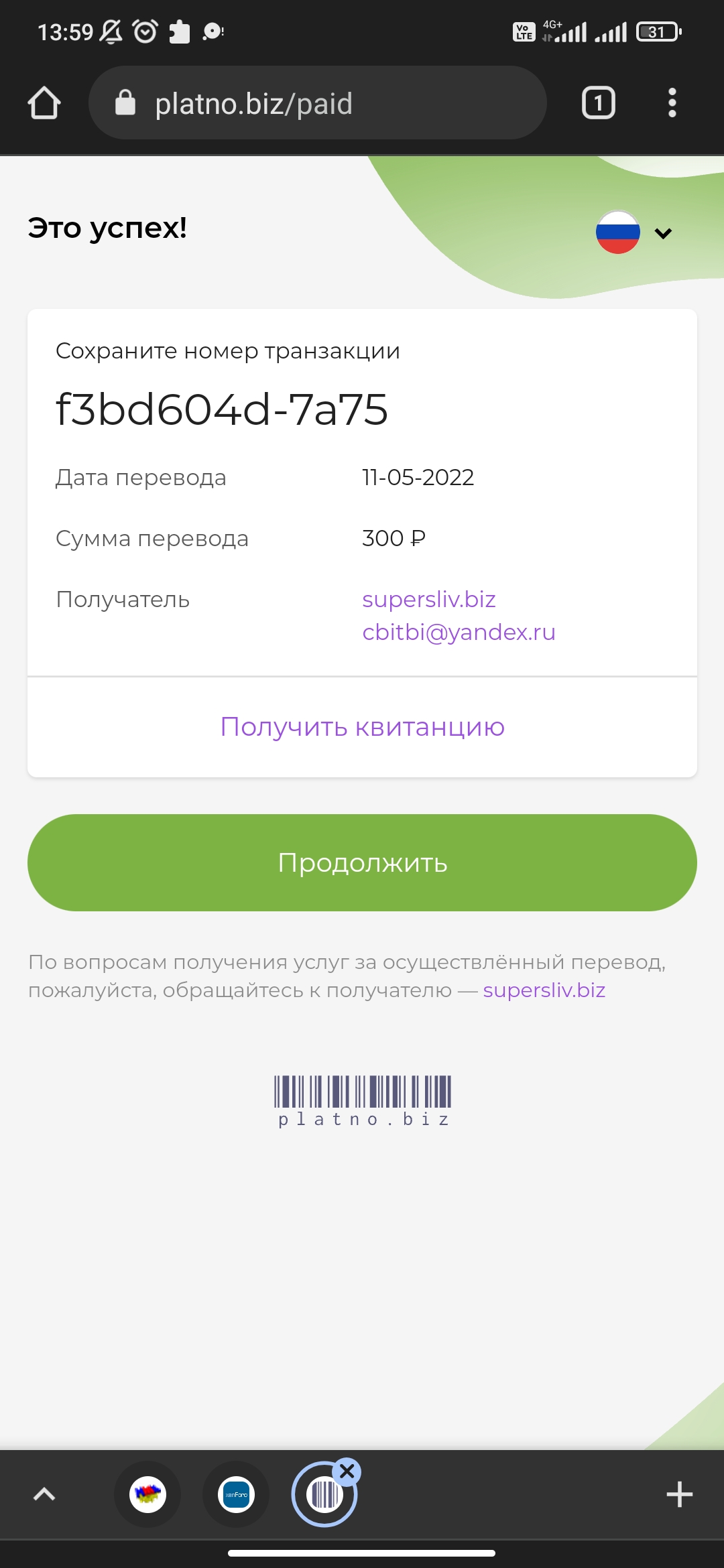
Task: Switch to the first tab in strip
Action: pos(147,1494)
